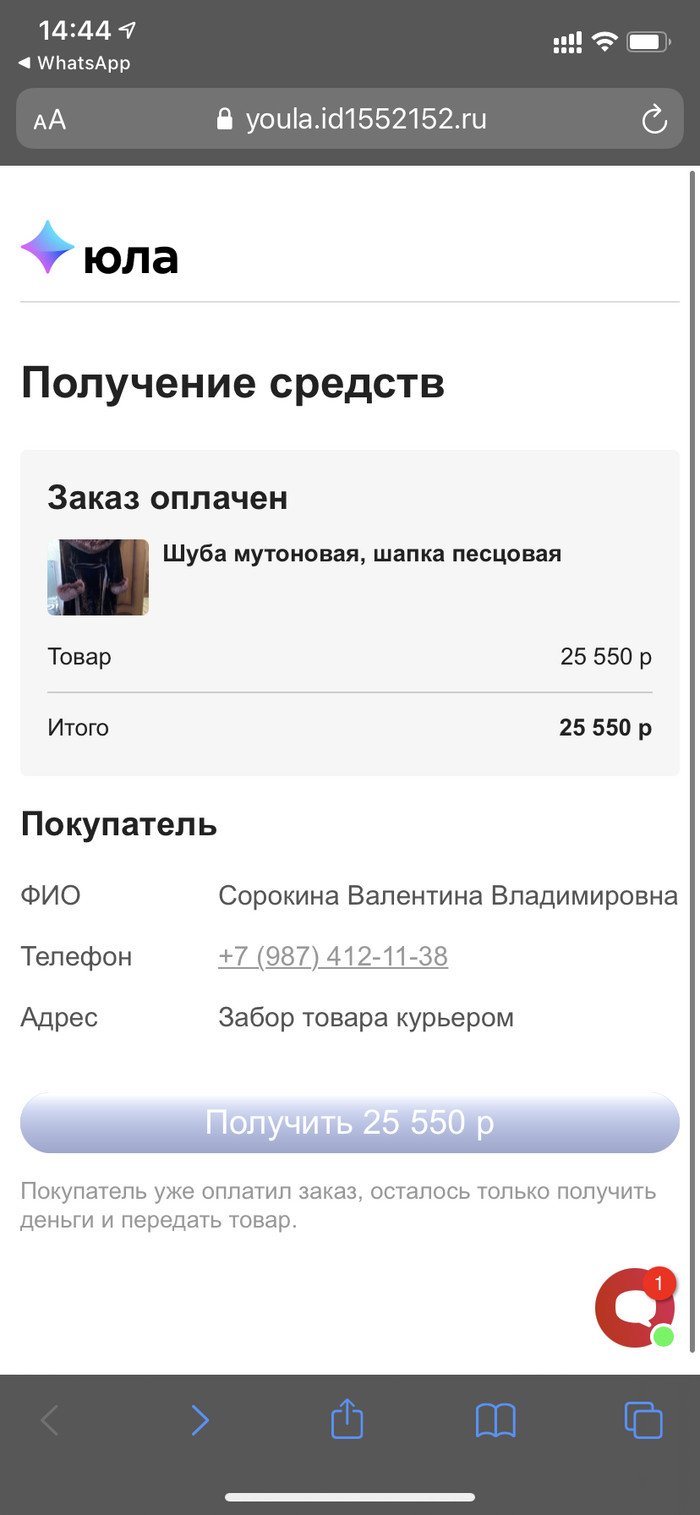Show all open Safari tabs
The width and height of the screenshot is (700, 1515).
(x=643, y=1420)
